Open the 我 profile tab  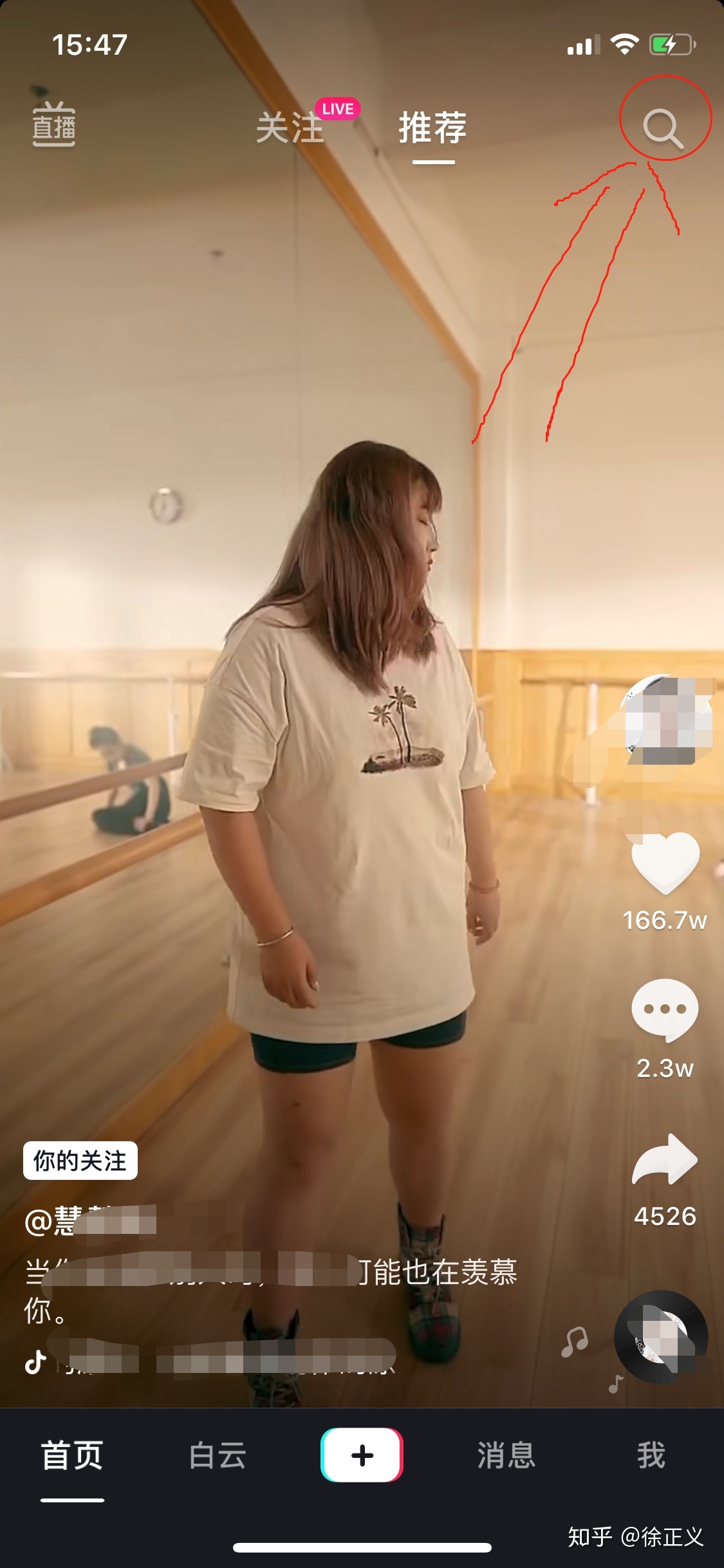coord(651,1456)
